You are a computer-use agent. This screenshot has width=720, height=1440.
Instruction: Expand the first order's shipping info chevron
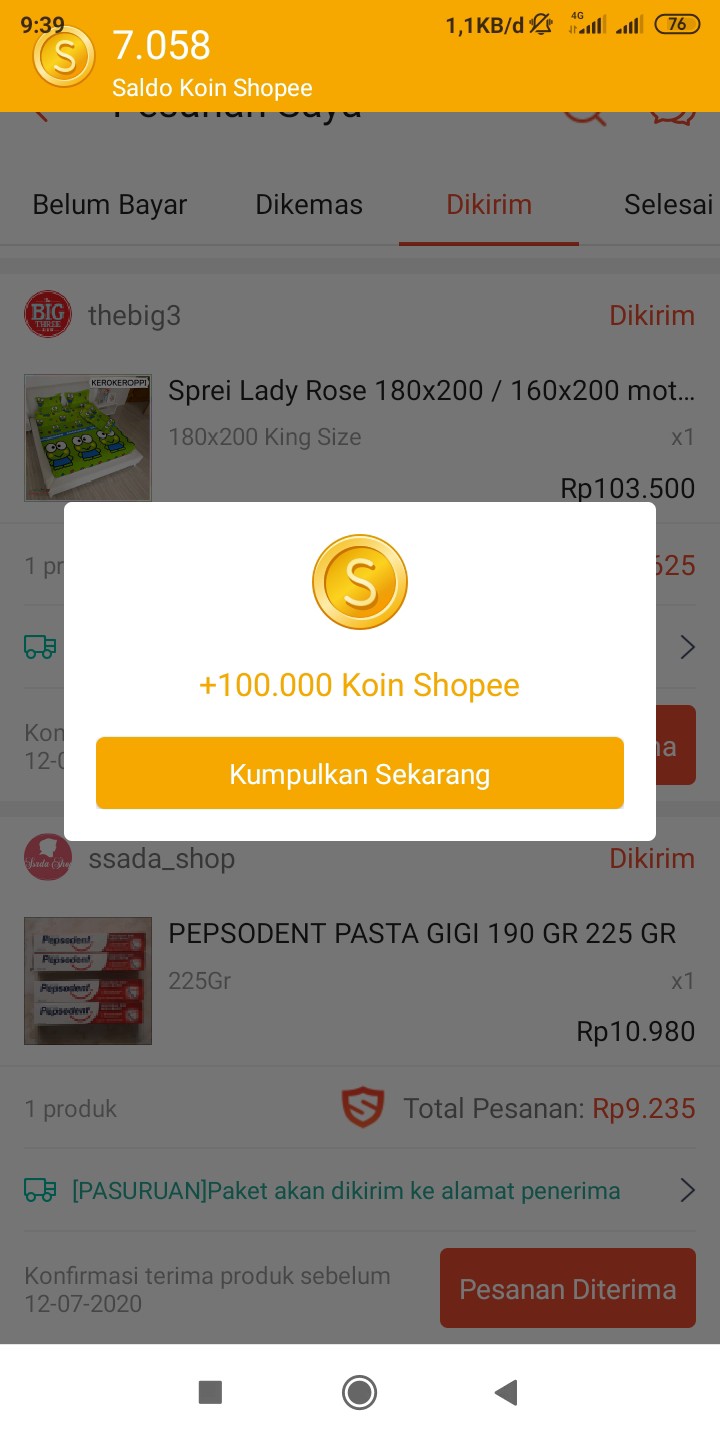(x=687, y=647)
